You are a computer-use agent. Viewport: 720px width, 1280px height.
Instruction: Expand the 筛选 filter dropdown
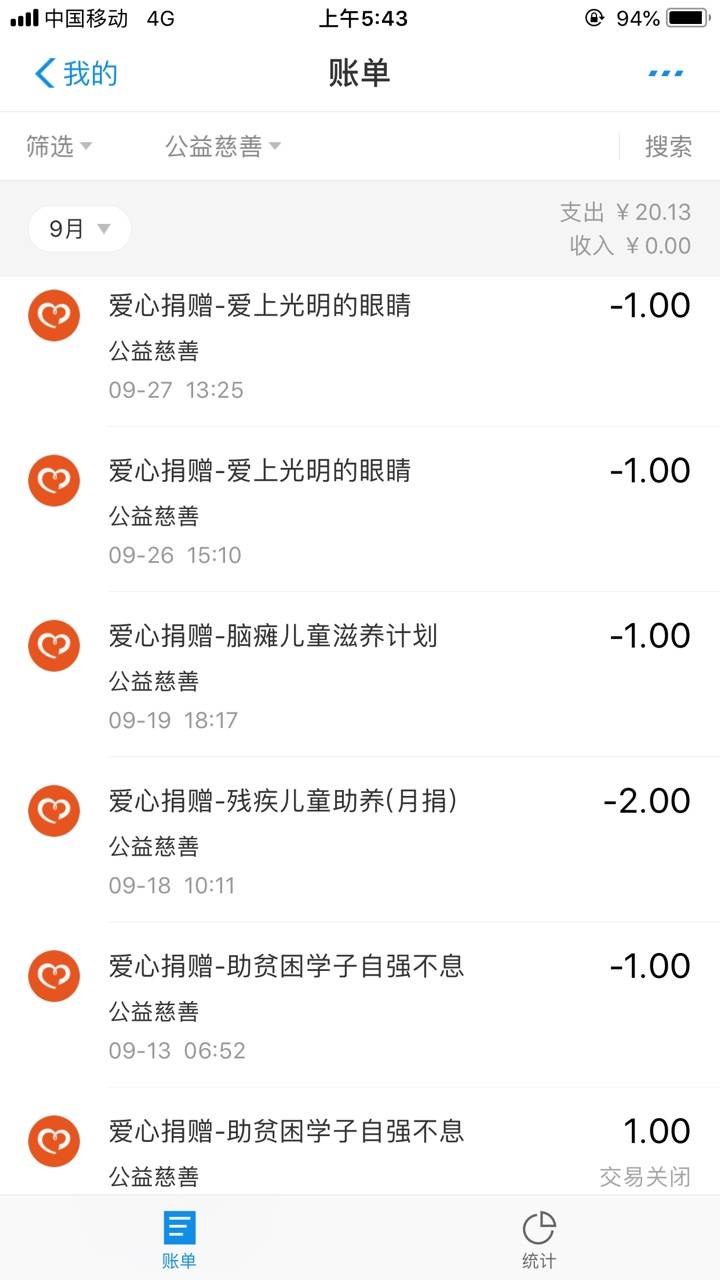point(59,147)
